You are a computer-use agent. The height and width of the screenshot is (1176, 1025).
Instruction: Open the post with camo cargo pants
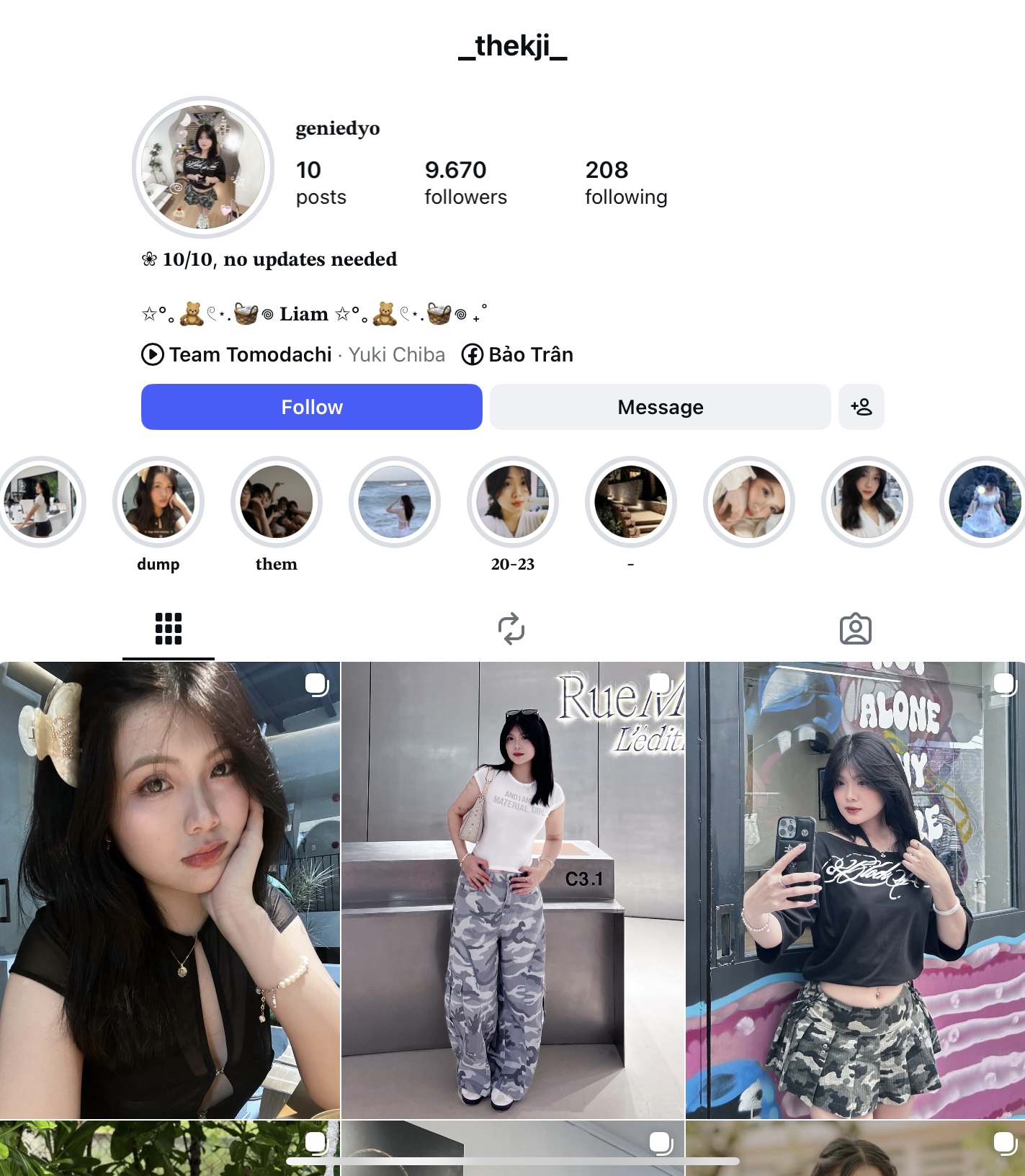tap(512, 889)
